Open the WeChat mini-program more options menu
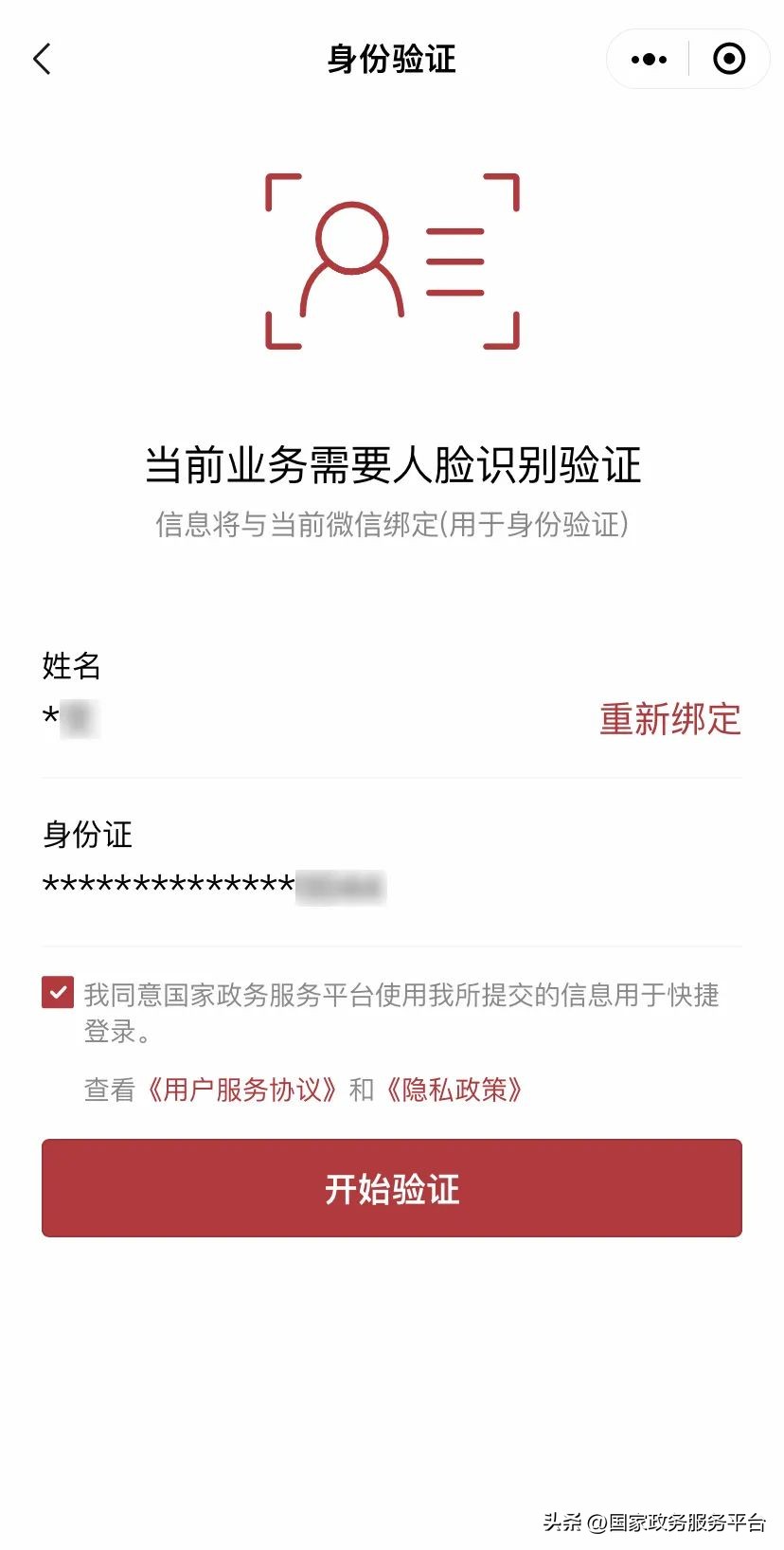Viewport: 784px width, 1550px height. point(648,59)
